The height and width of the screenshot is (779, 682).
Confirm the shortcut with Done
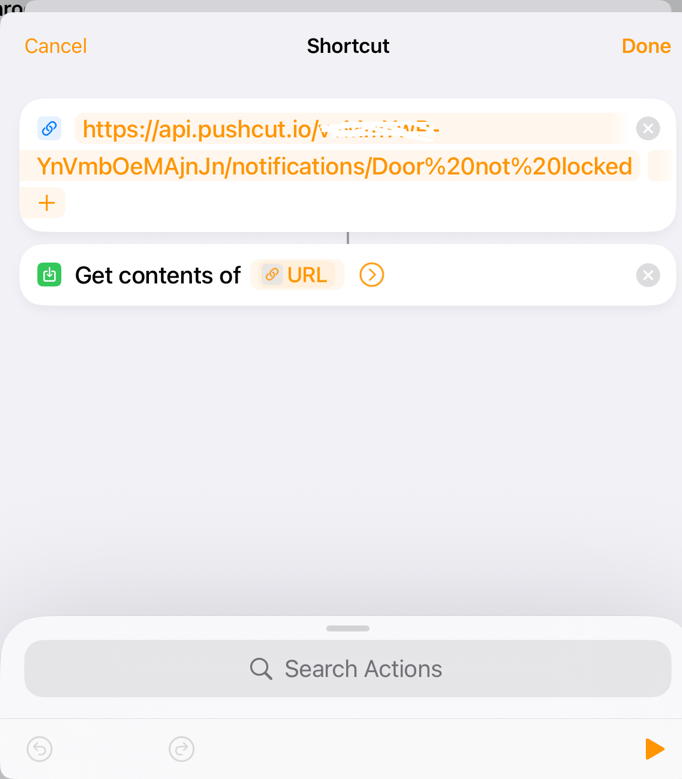[645, 46]
